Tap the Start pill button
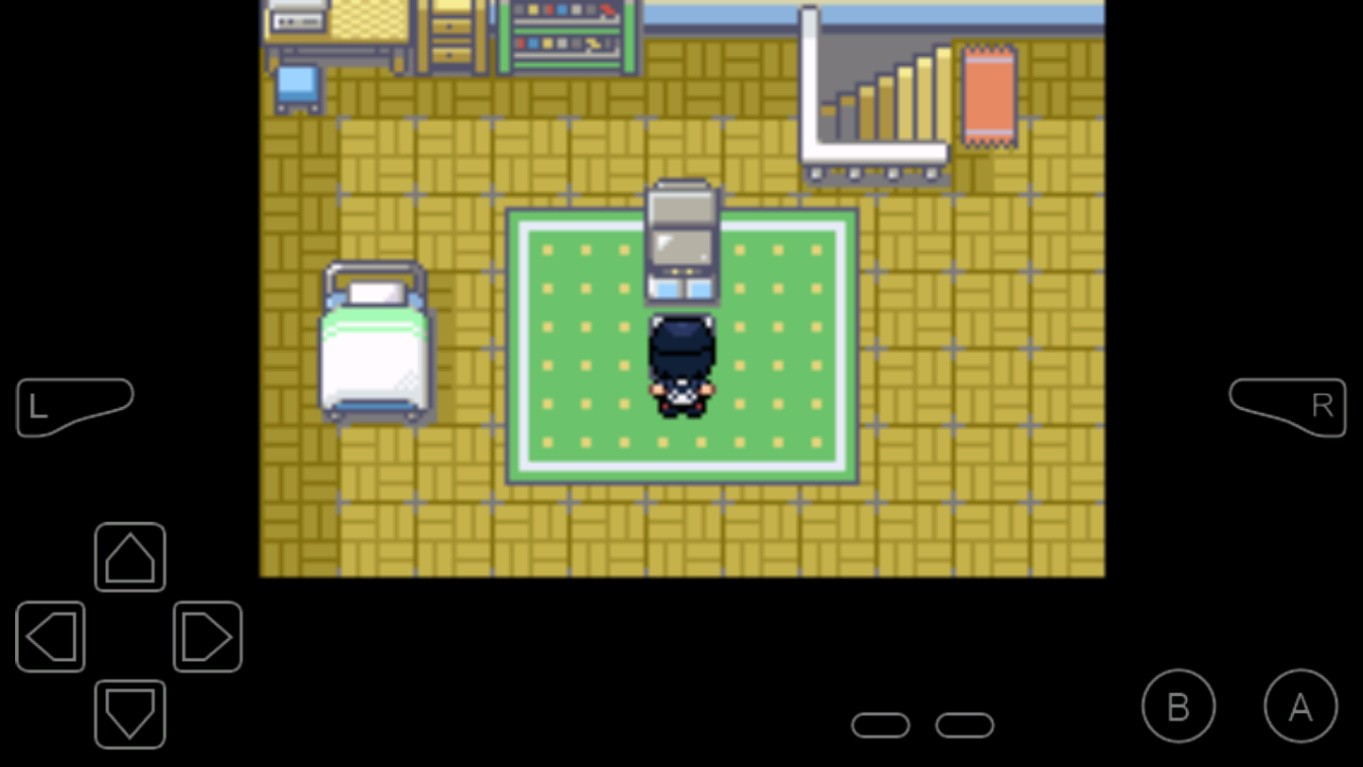1363x767 pixels. (964, 725)
